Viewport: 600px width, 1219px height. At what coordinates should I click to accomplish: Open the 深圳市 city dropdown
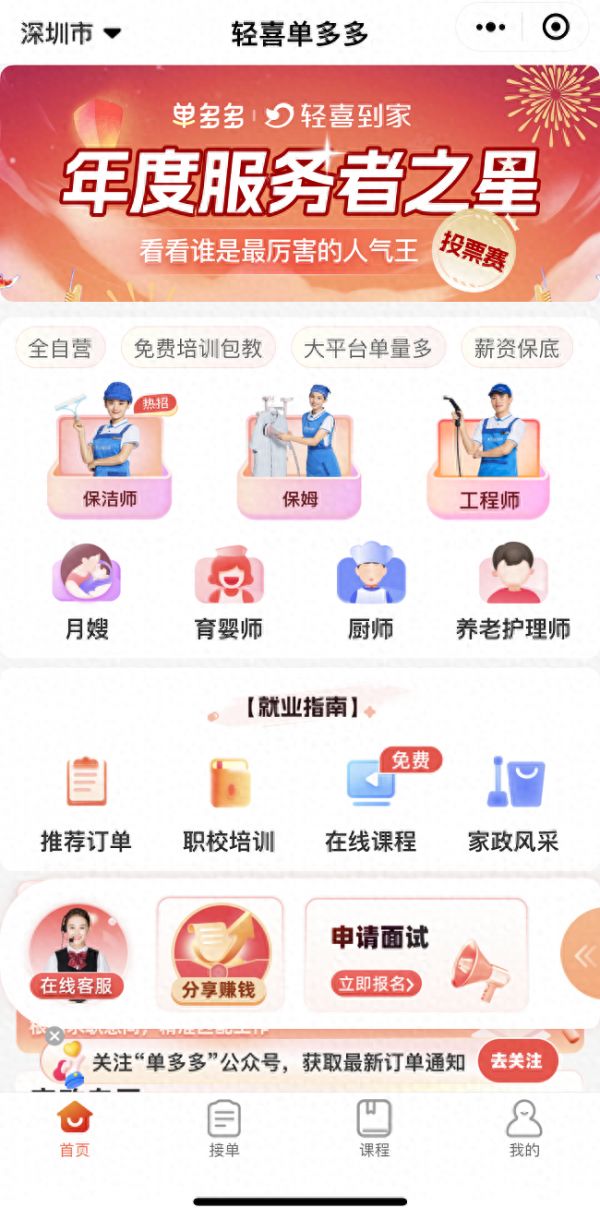(x=70, y=33)
